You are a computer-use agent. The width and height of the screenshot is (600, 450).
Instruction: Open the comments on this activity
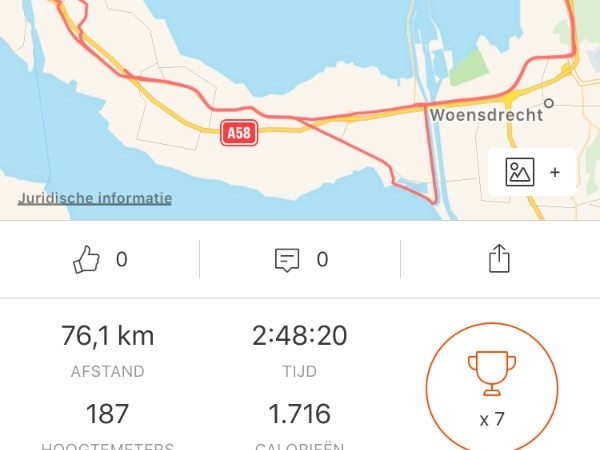(x=288, y=260)
